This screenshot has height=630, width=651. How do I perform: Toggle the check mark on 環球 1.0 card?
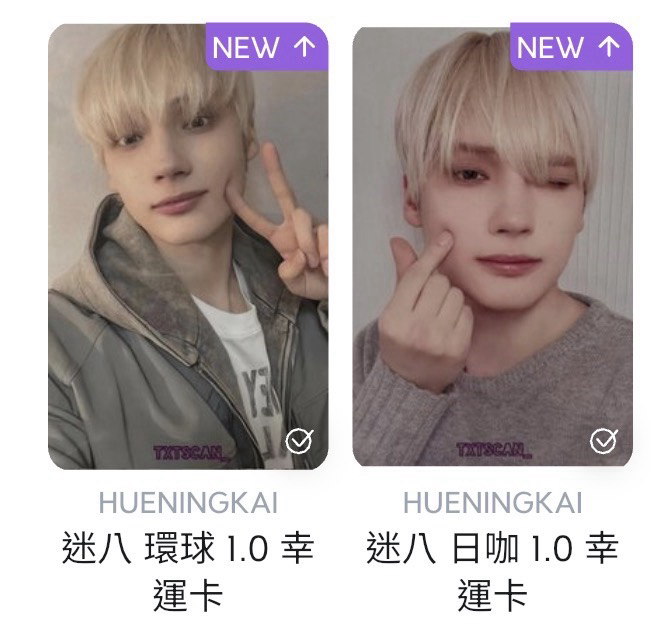(299, 440)
